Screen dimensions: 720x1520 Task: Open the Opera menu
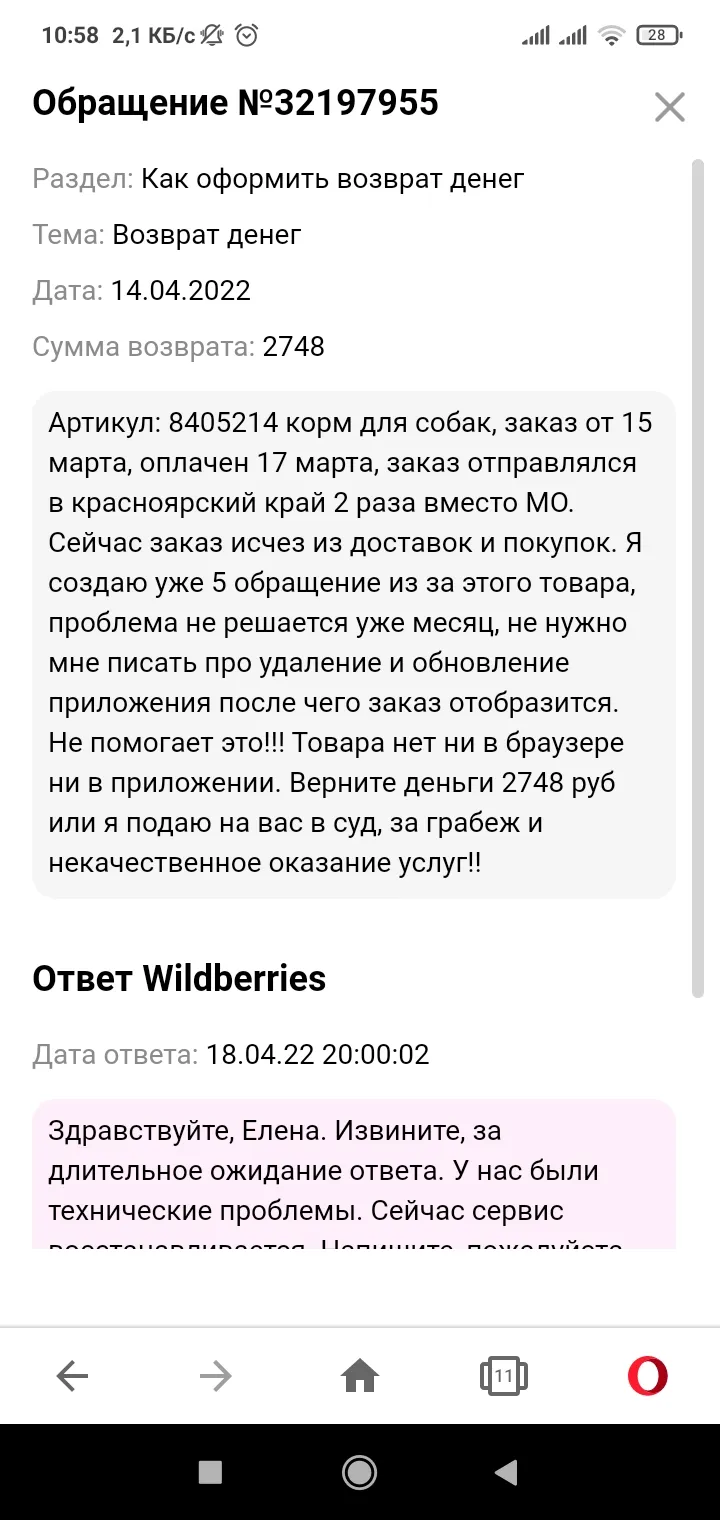(x=648, y=1376)
